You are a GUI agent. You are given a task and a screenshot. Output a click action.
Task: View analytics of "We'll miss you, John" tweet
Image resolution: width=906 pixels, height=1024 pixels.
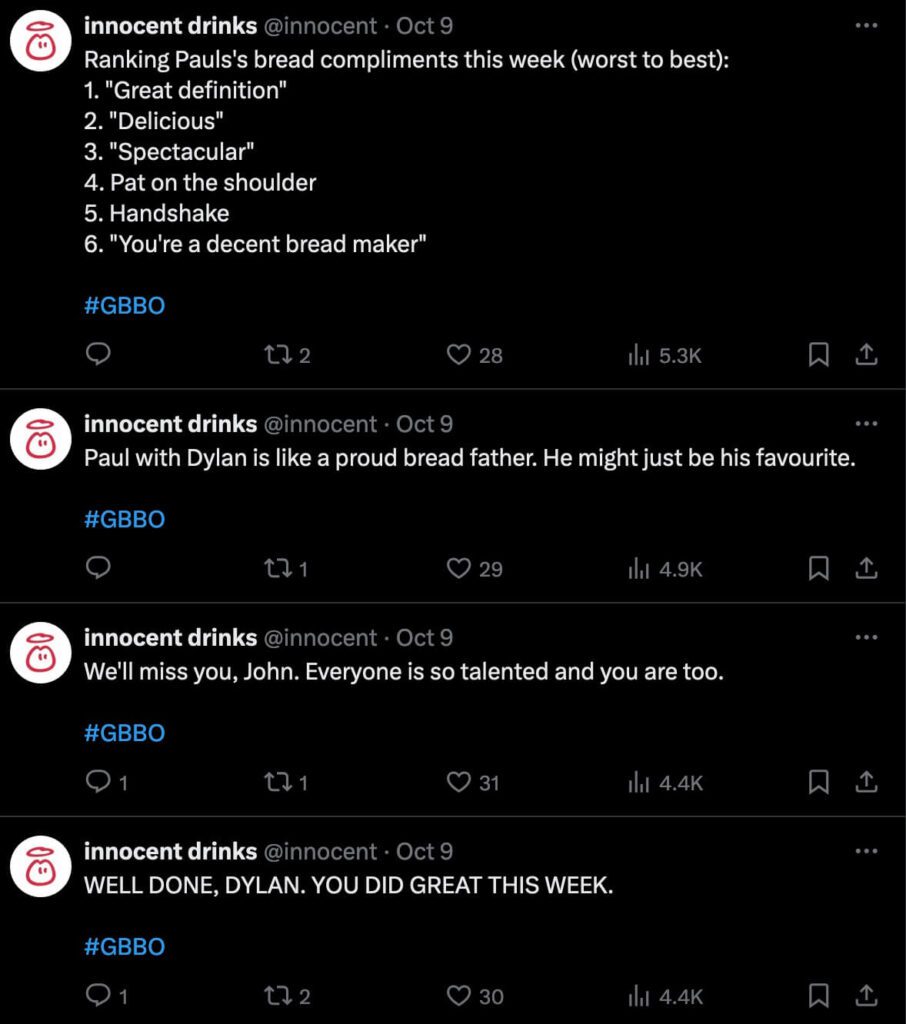point(664,783)
